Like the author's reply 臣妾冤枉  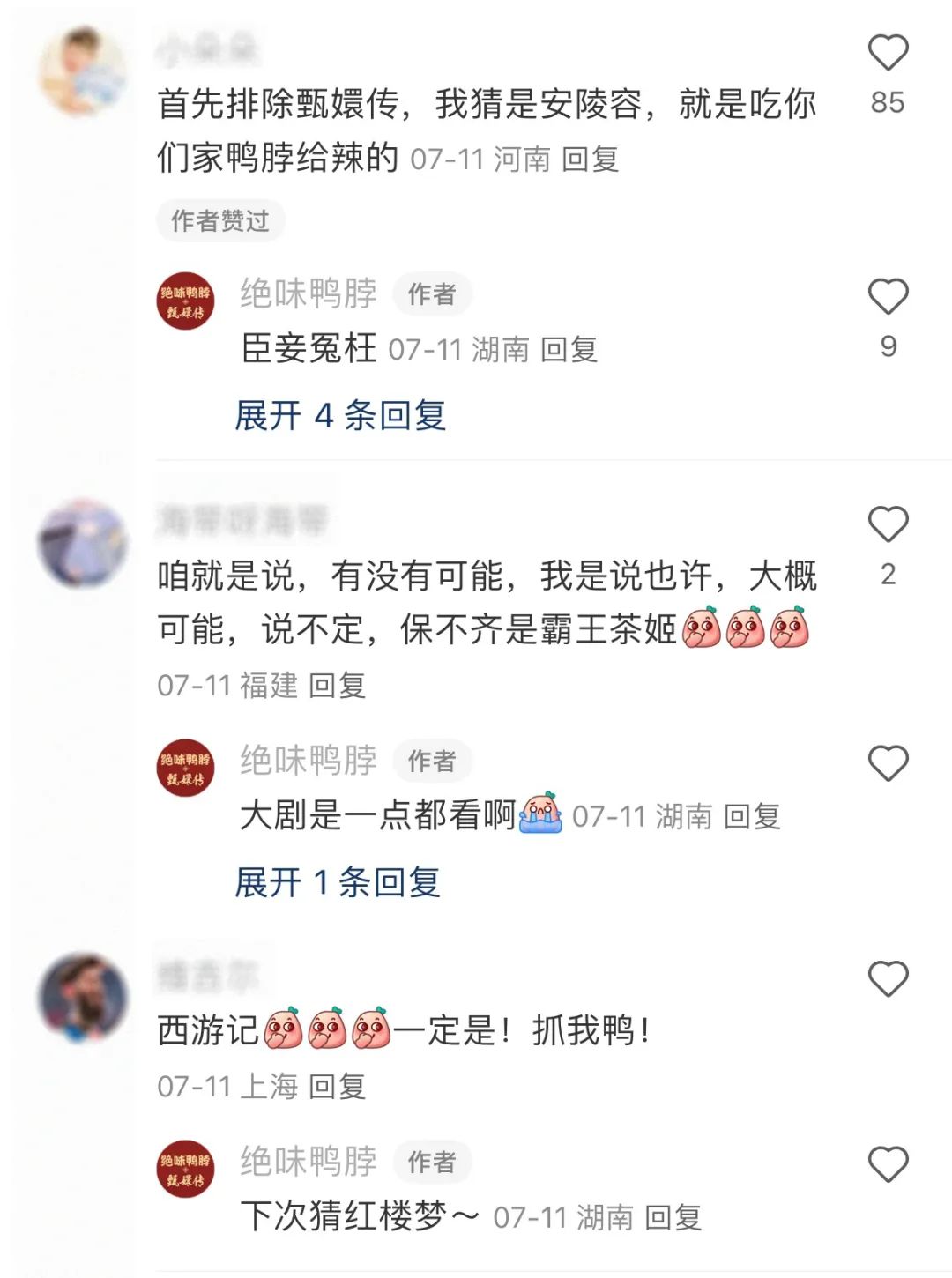click(888, 297)
